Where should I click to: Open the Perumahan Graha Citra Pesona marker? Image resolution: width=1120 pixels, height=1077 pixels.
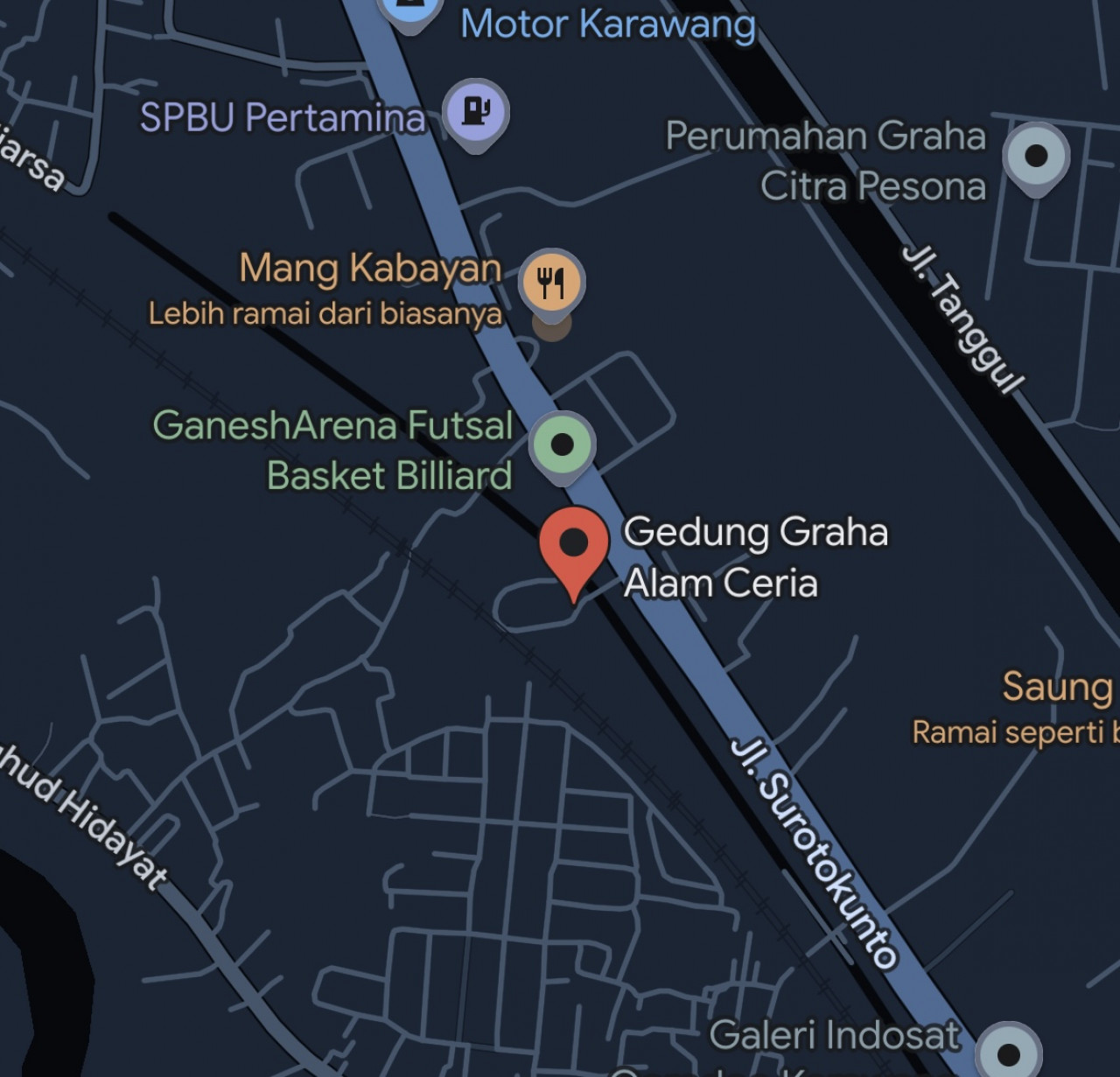pyautogui.click(x=1036, y=157)
